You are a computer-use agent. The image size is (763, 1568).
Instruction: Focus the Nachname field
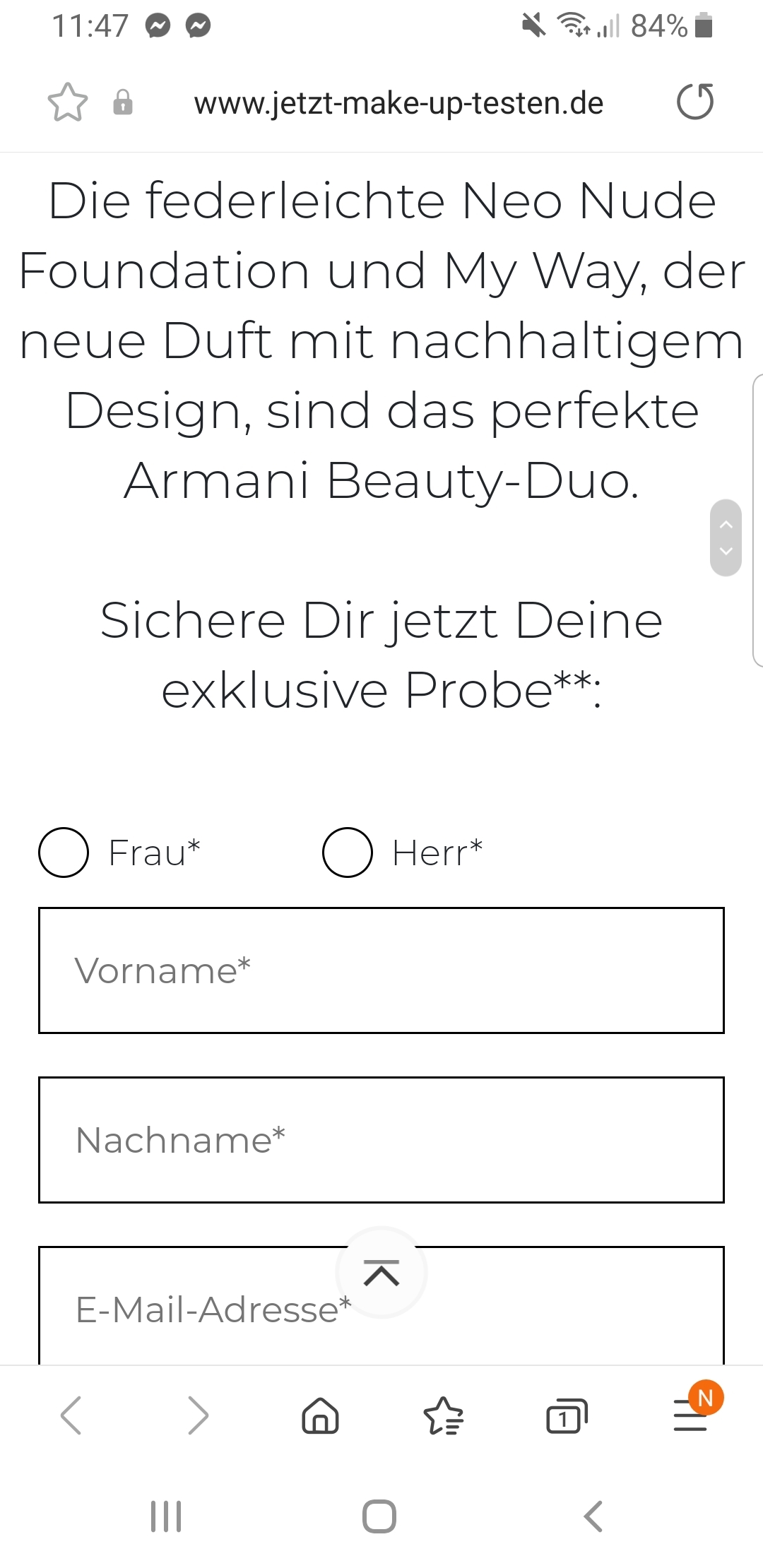point(381,1140)
